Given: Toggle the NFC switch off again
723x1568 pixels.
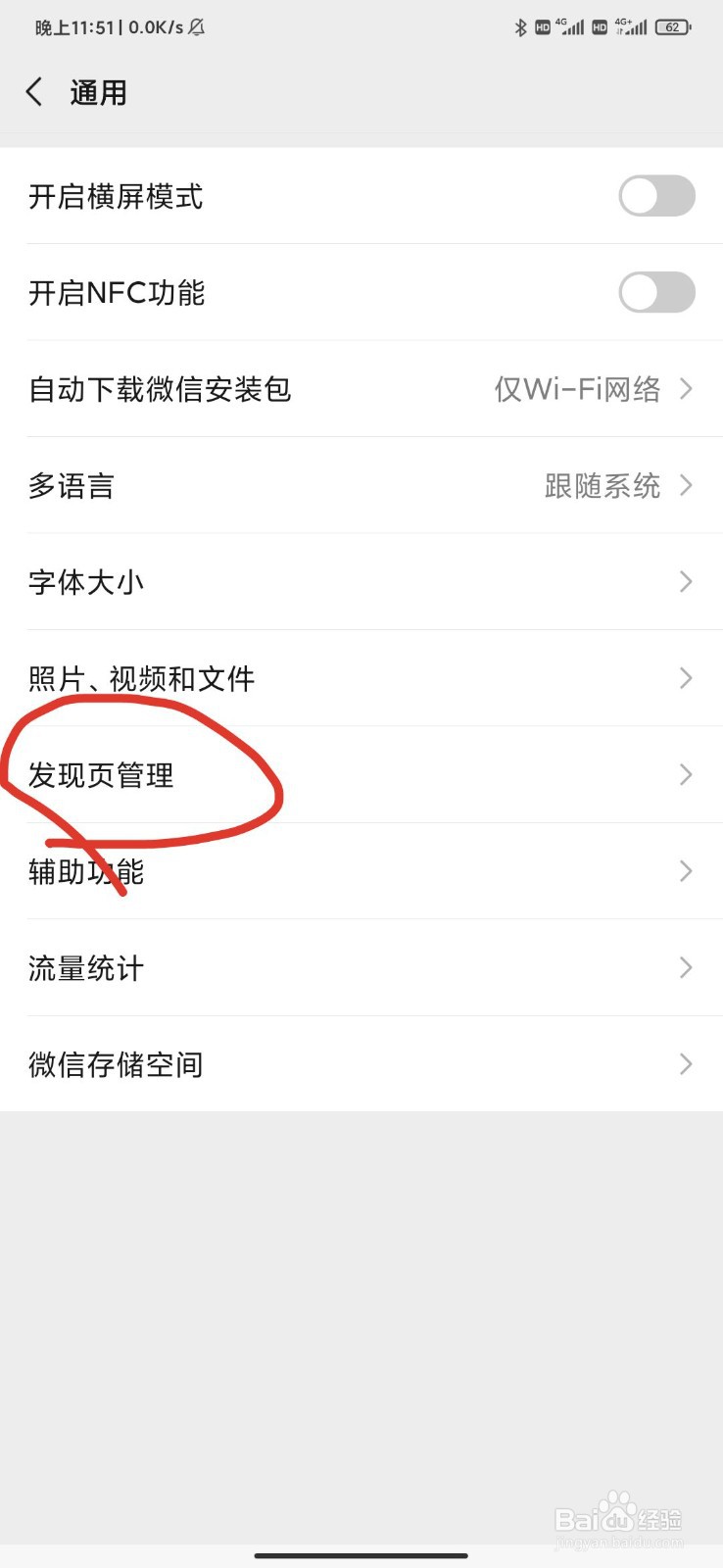Looking at the screenshot, I should pyautogui.click(x=655, y=292).
